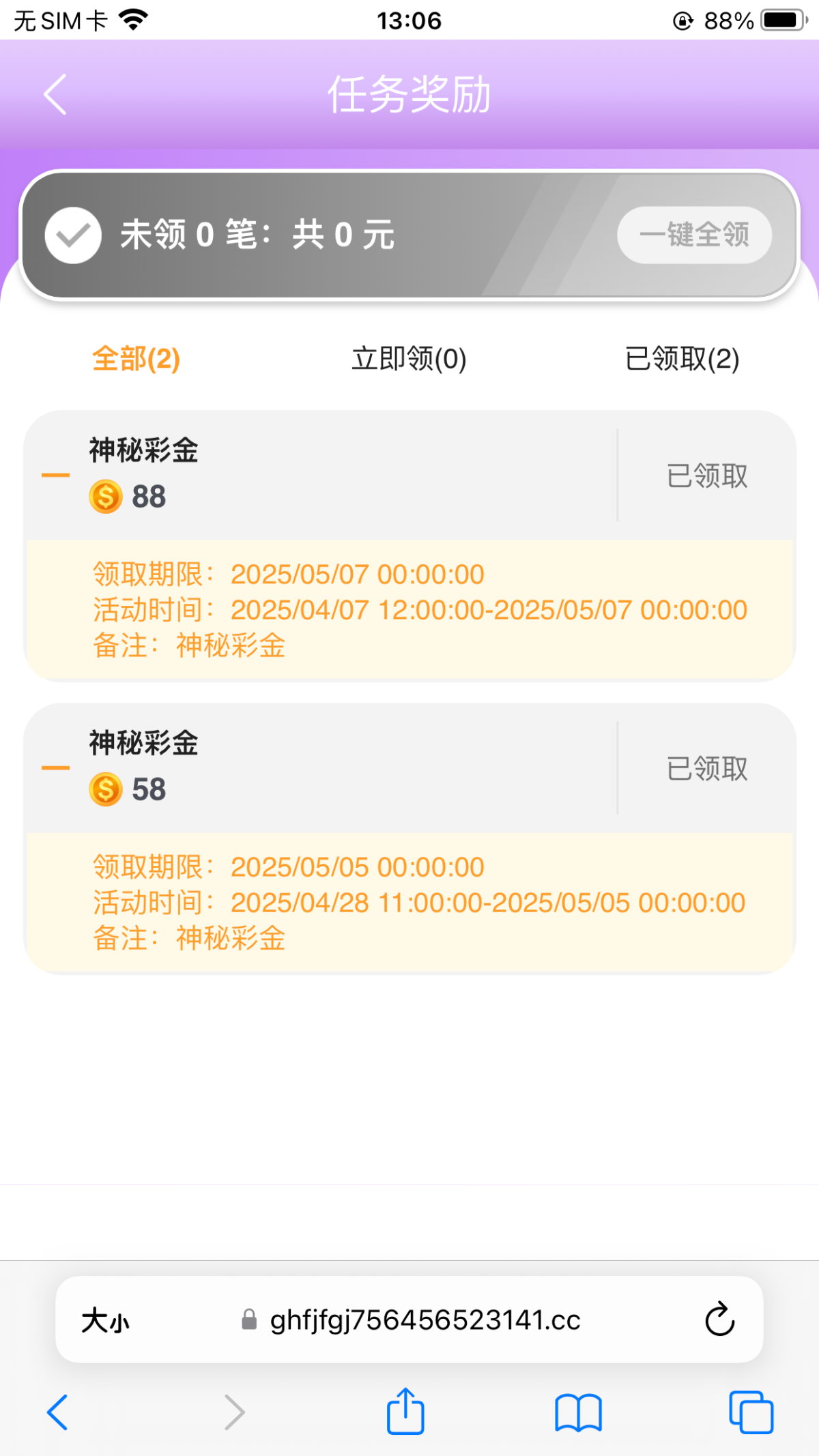This screenshot has width=819, height=1456.
Task: Tap the Safari address bar URL
Action: tap(411, 1320)
